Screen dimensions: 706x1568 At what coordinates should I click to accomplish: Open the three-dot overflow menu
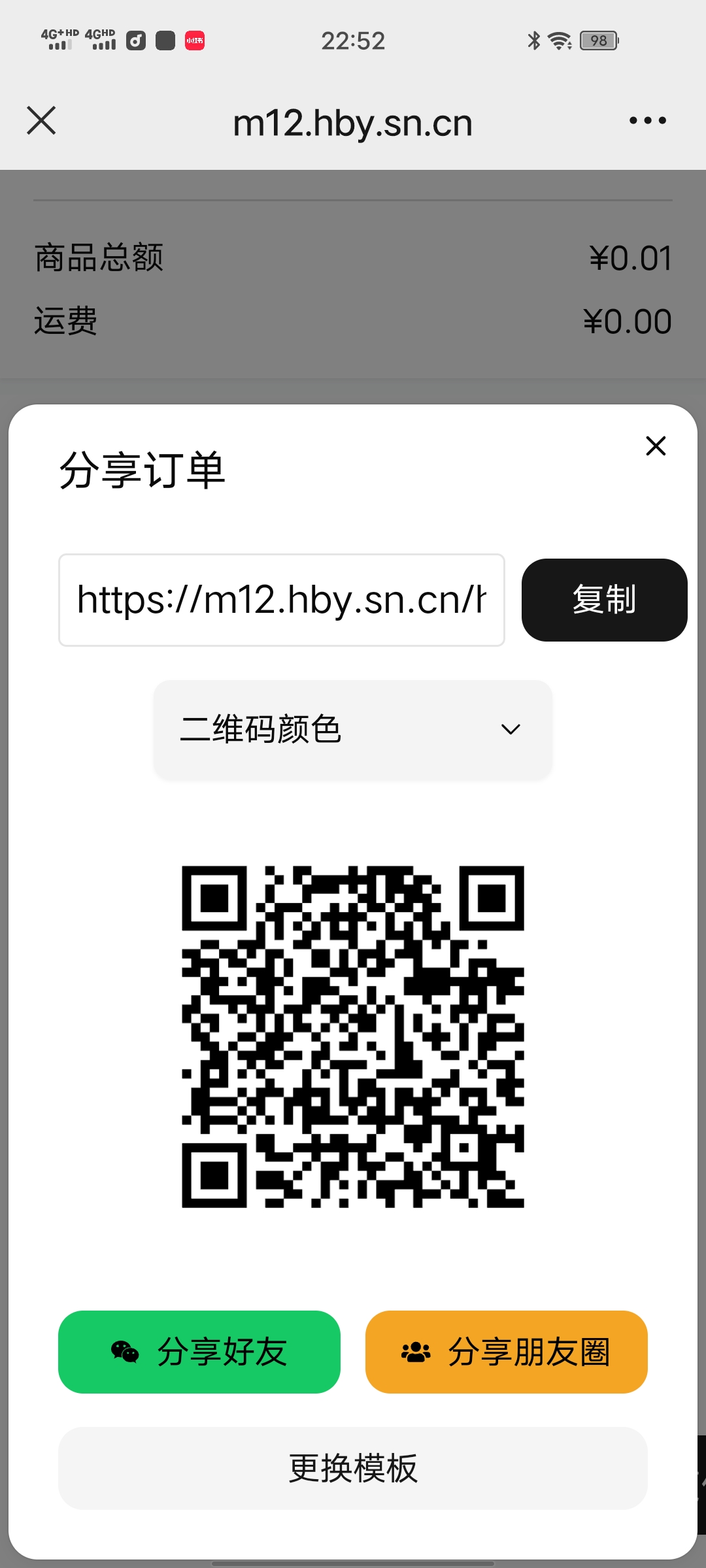tap(647, 121)
